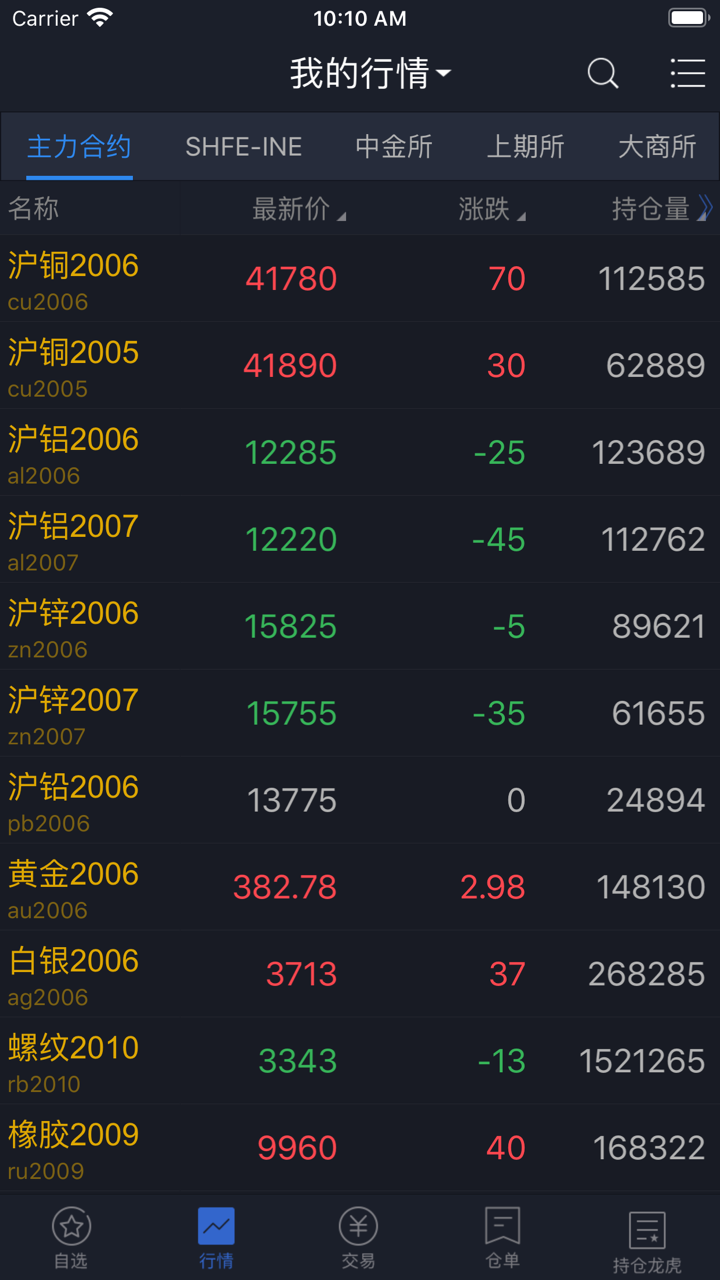Sort by 涨跌 column
This screenshot has width=720, height=1280.
click(x=491, y=209)
